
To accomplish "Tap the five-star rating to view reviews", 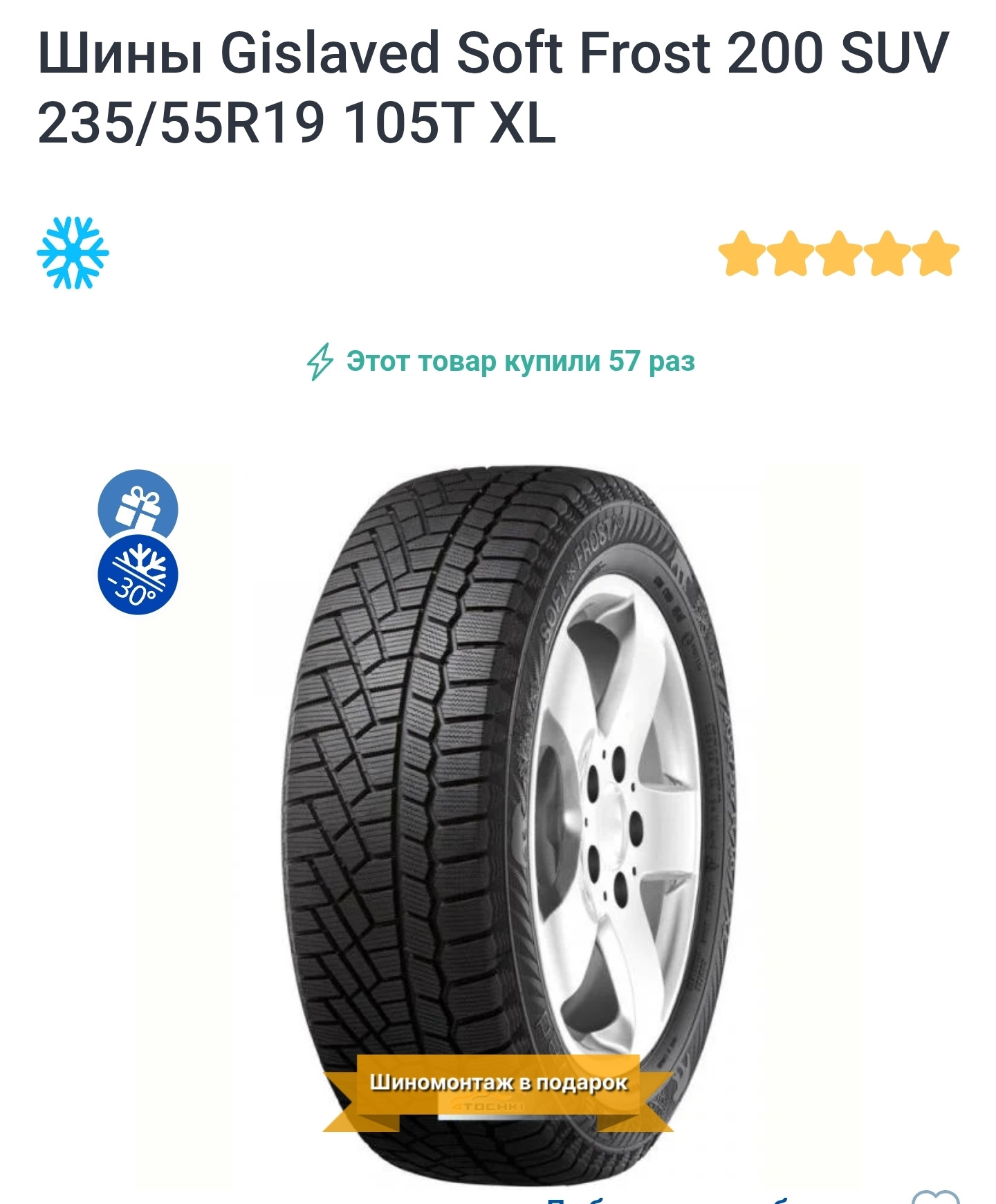I will point(838,255).
